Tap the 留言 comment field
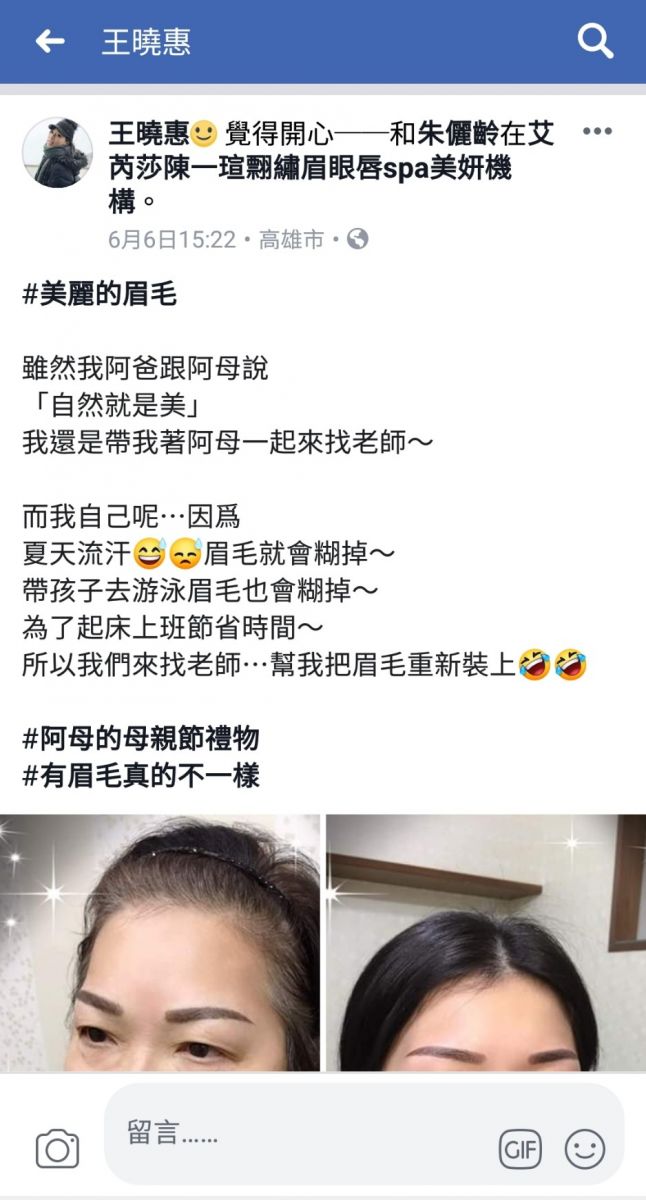646x1200 pixels. [x=300, y=1134]
